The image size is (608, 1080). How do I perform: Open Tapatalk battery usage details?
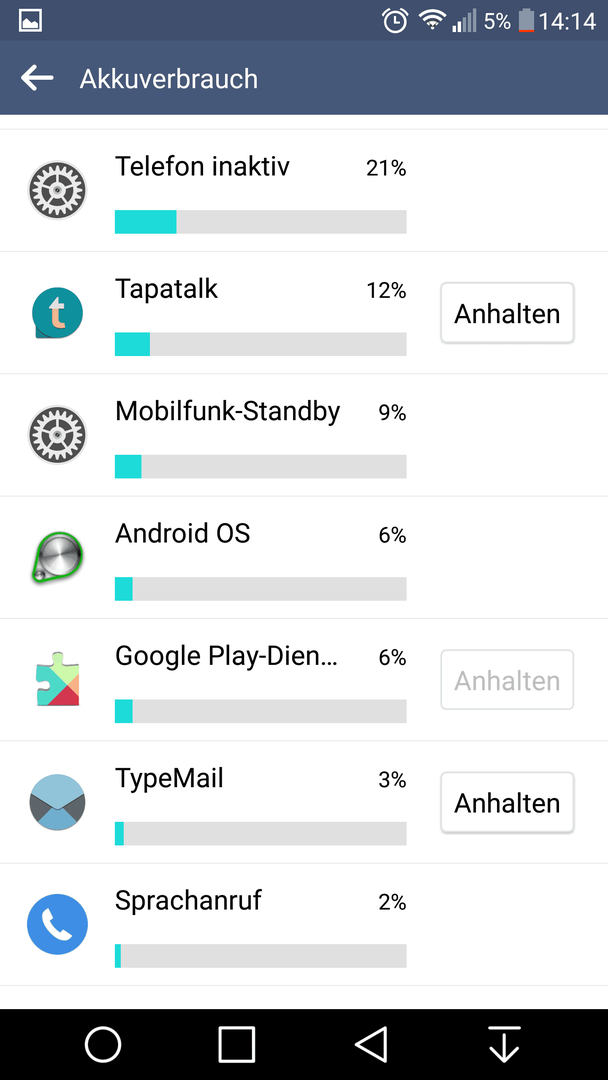(218, 313)
